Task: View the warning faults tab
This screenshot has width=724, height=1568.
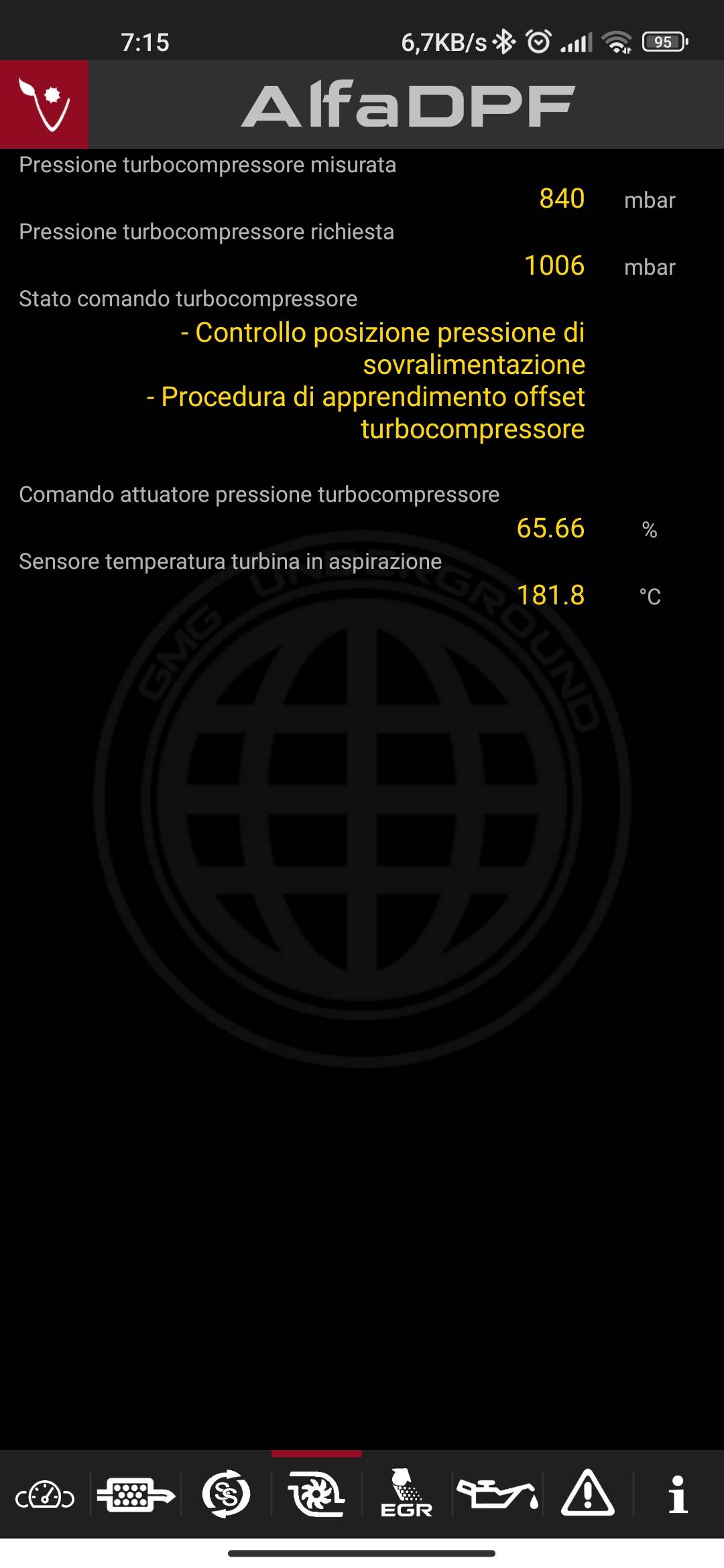Action: coord(588,1493)
